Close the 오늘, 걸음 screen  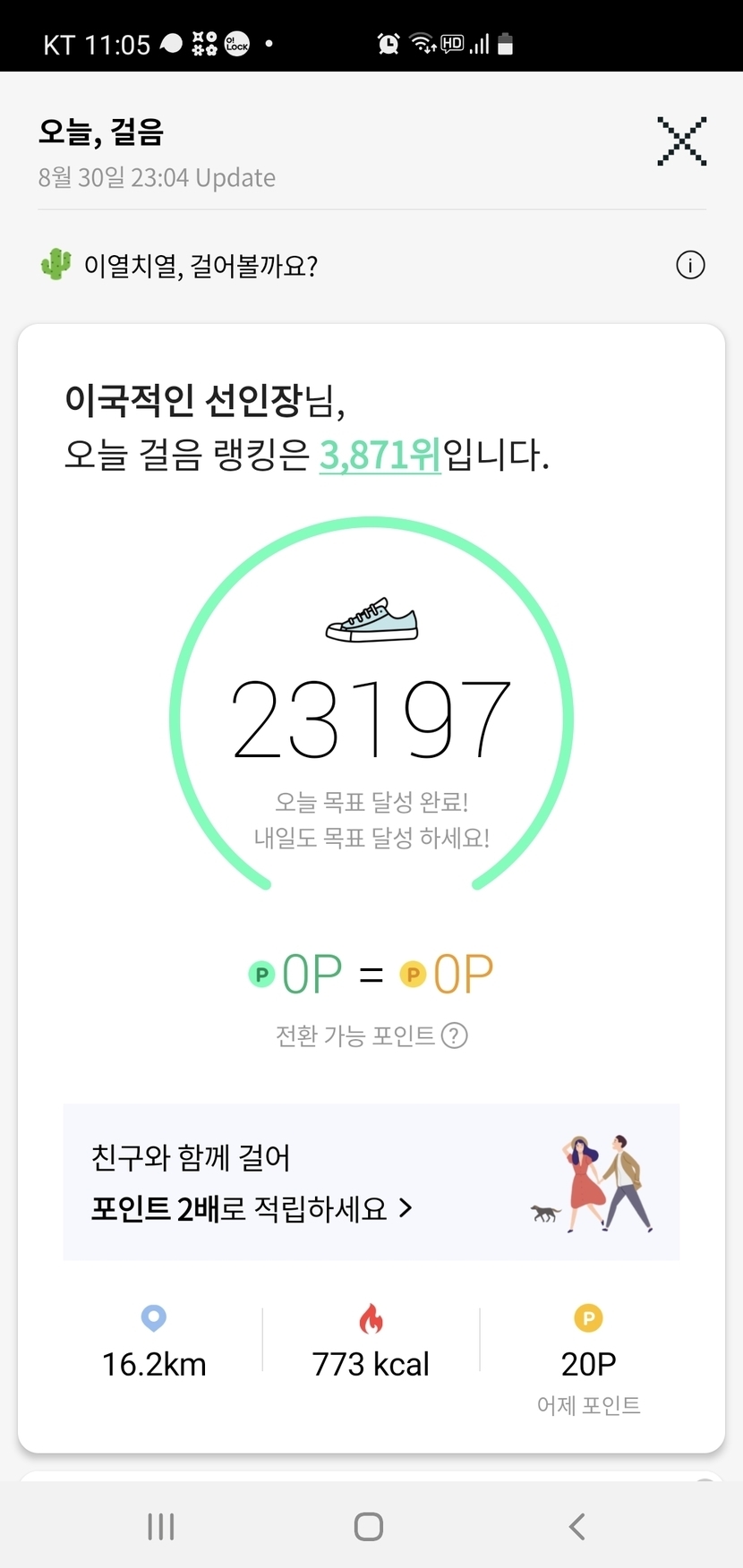click(681, 141)
